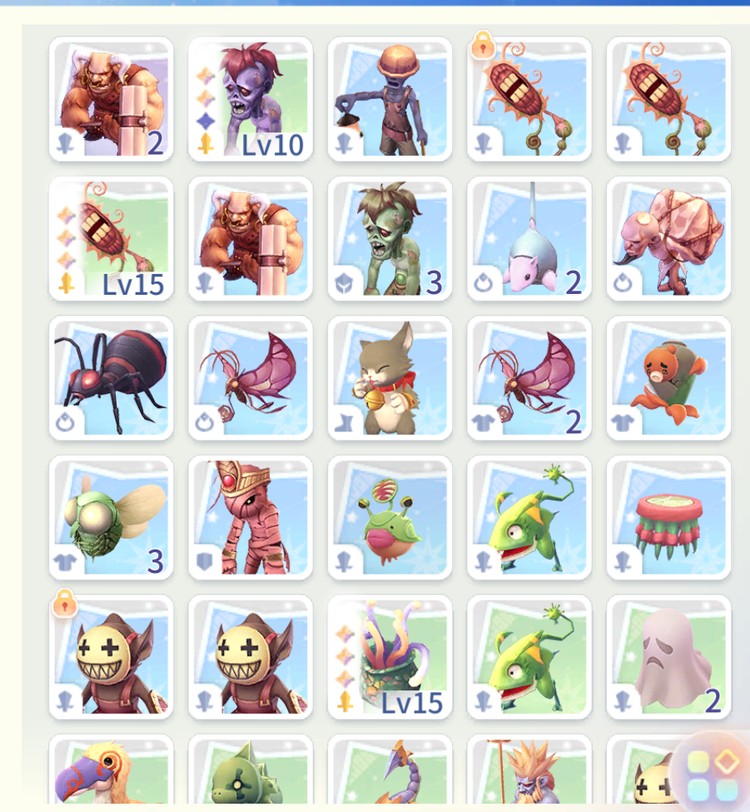Select the red and green drum monster card
Image resolution: width=750 pixels, height=812 pixels.
pyautogui.click(x=668, y=518)
